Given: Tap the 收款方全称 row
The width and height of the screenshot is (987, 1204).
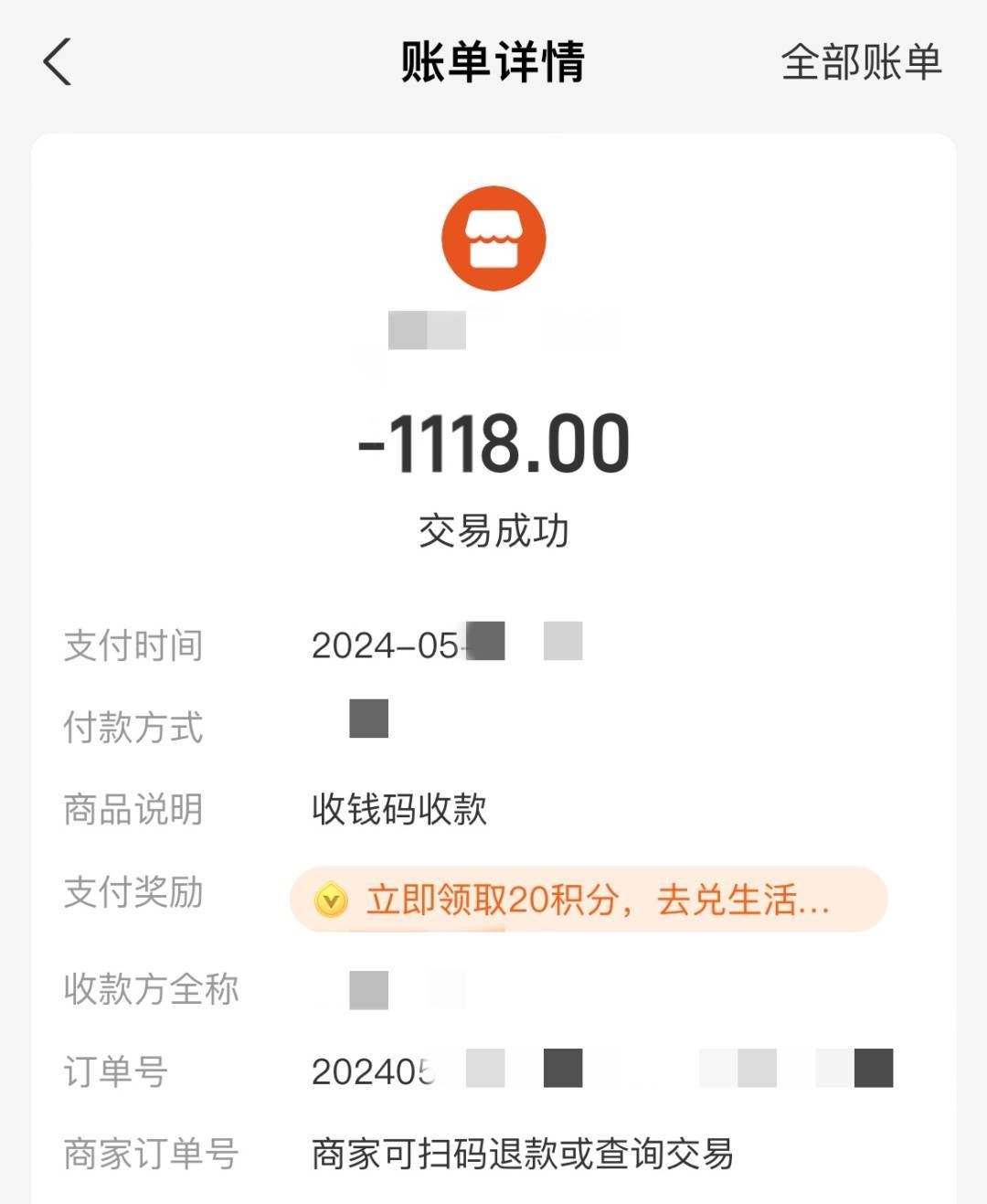Looking at the screenshot, I should pos(152,987).
